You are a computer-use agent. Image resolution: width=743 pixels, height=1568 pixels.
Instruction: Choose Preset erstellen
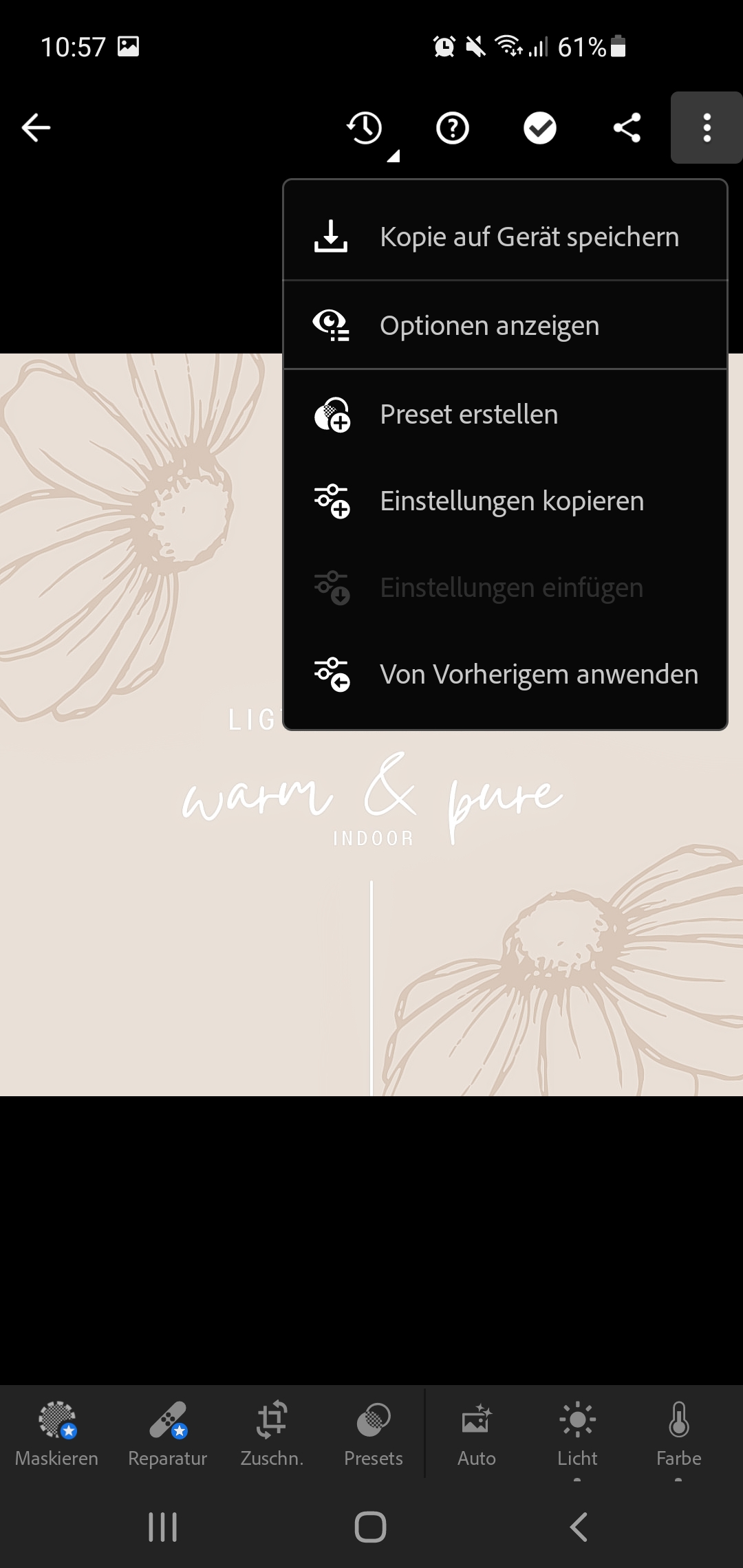click(506, 414)
